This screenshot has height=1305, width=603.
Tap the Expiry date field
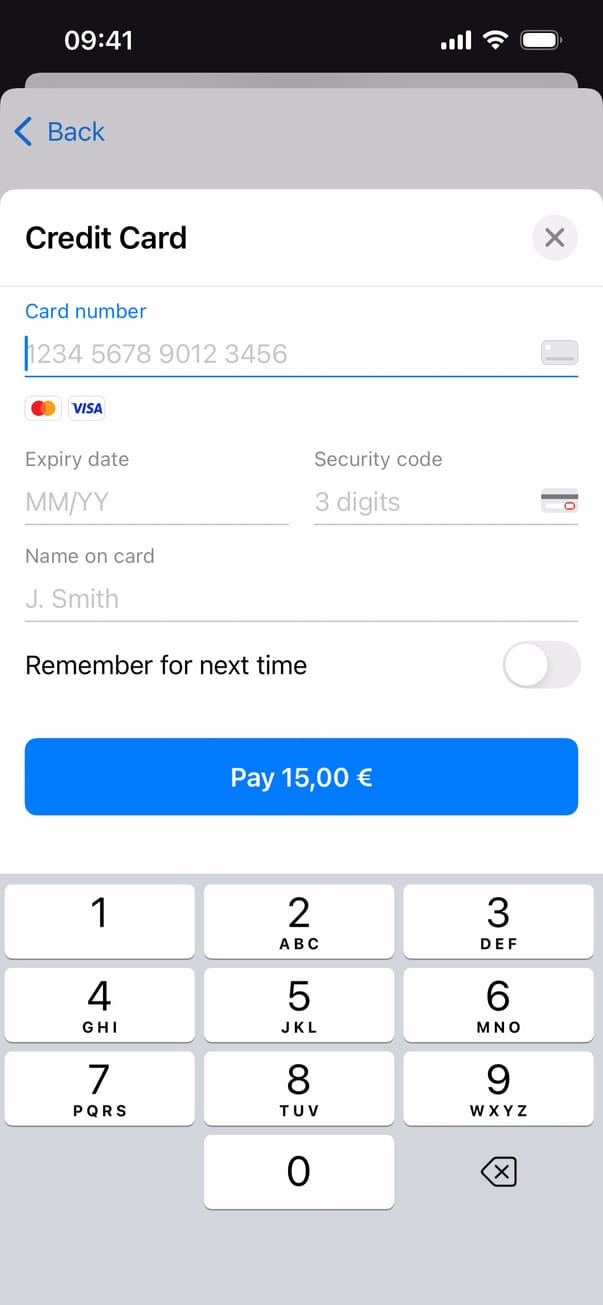(x=156, y=502)
